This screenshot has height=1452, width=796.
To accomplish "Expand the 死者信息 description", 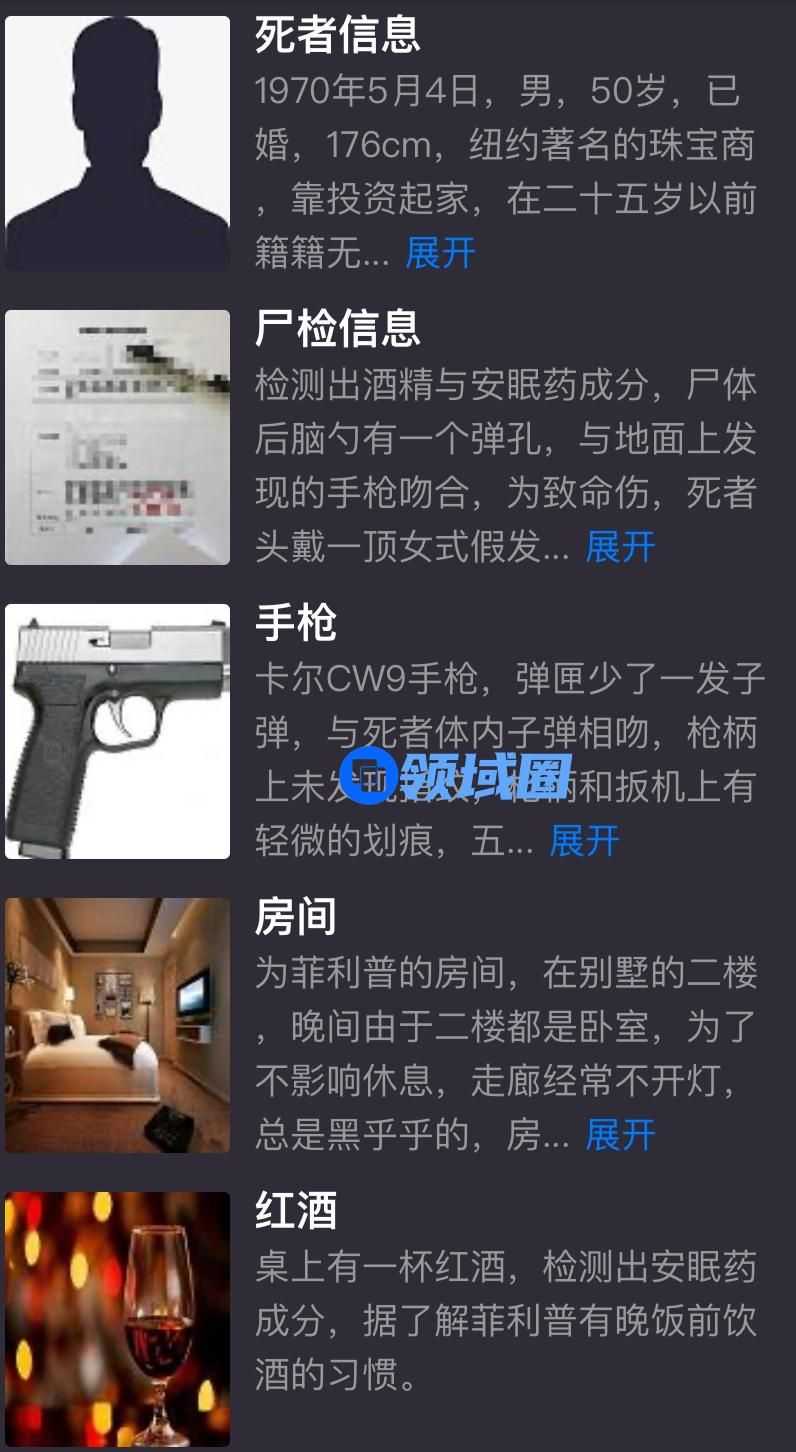I will pyautogui.click(x=440, y=253).
